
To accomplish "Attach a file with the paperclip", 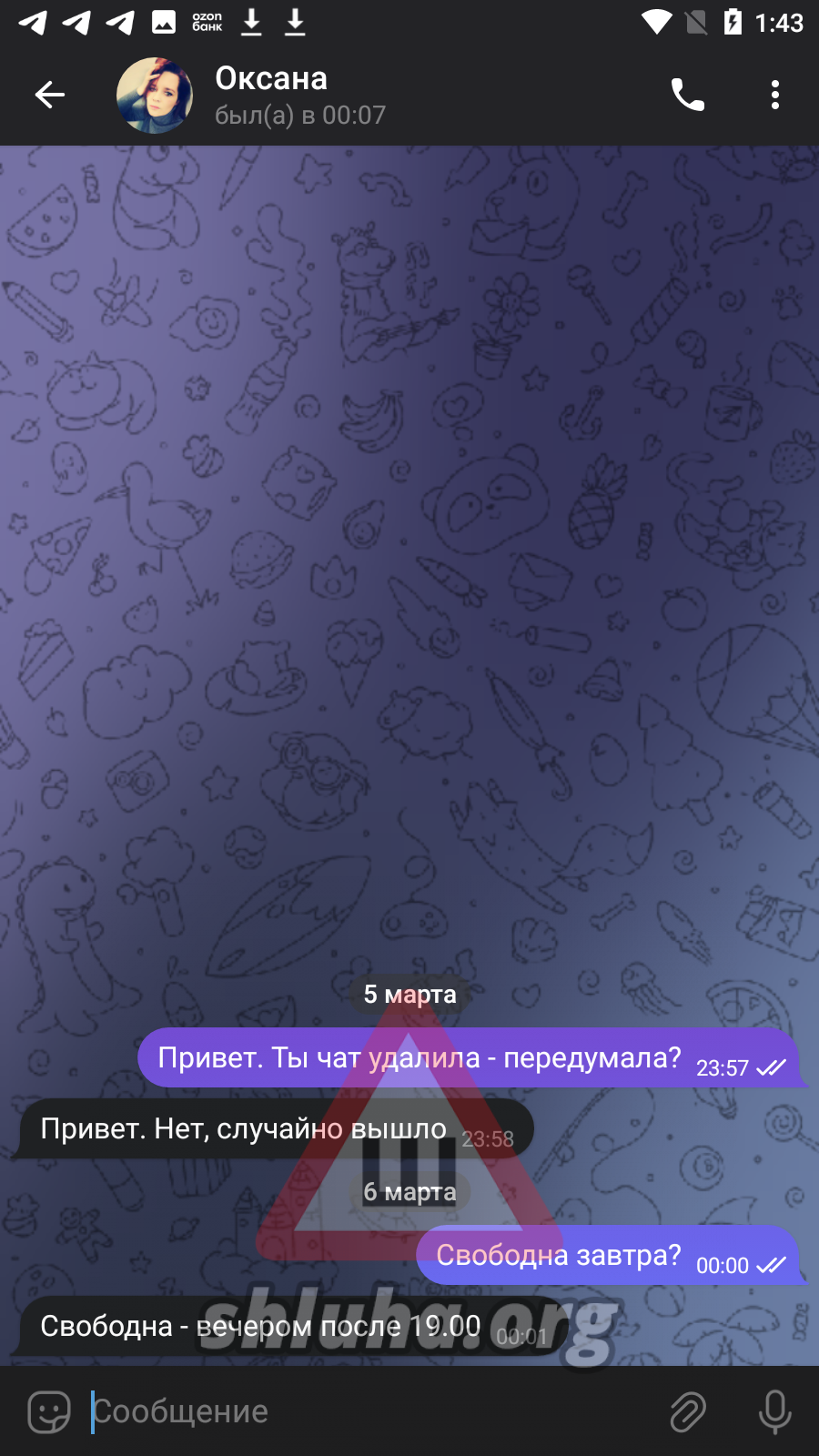I will pyautogui.click(x=687, y=1411).
